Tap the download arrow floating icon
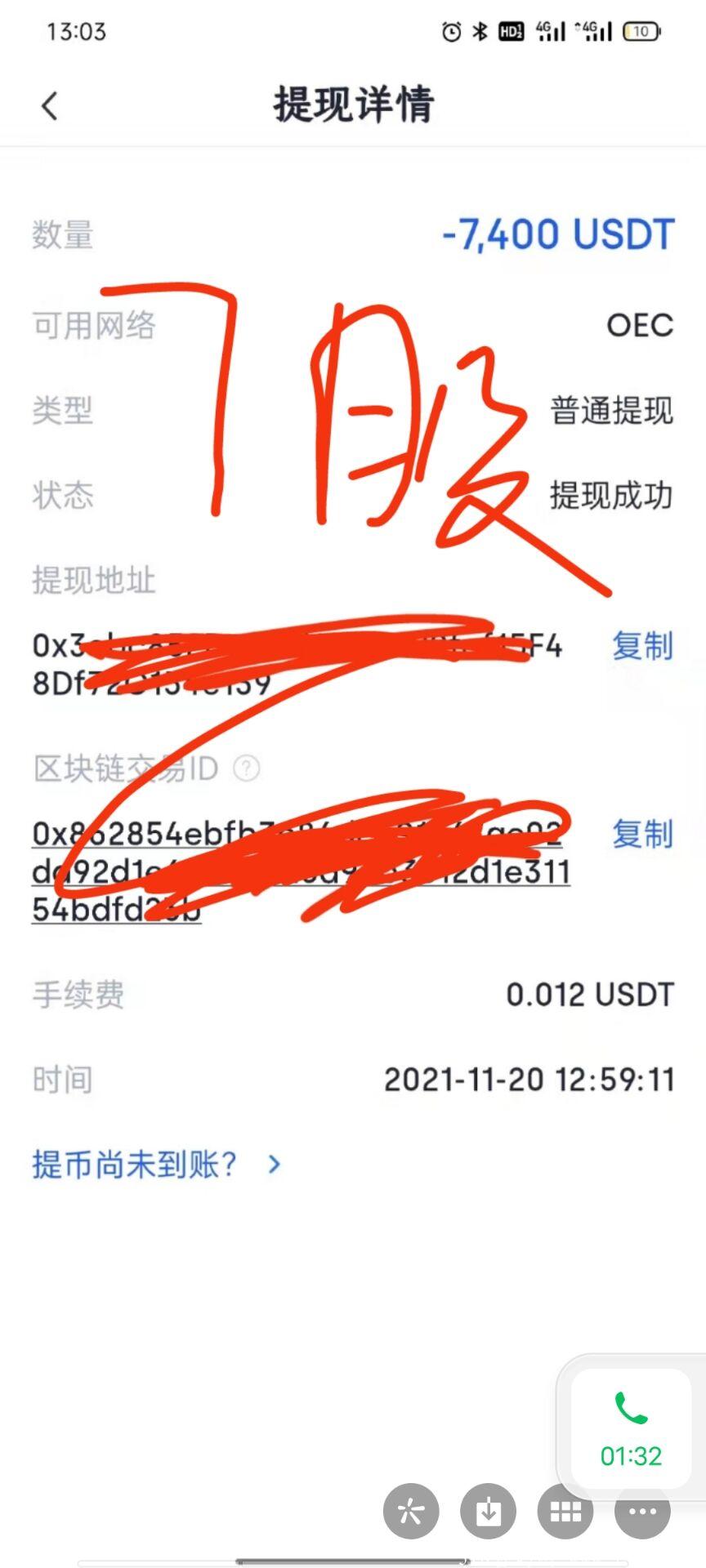The height and width of the screenshot is (1568, 706). tap(488, 1512)
